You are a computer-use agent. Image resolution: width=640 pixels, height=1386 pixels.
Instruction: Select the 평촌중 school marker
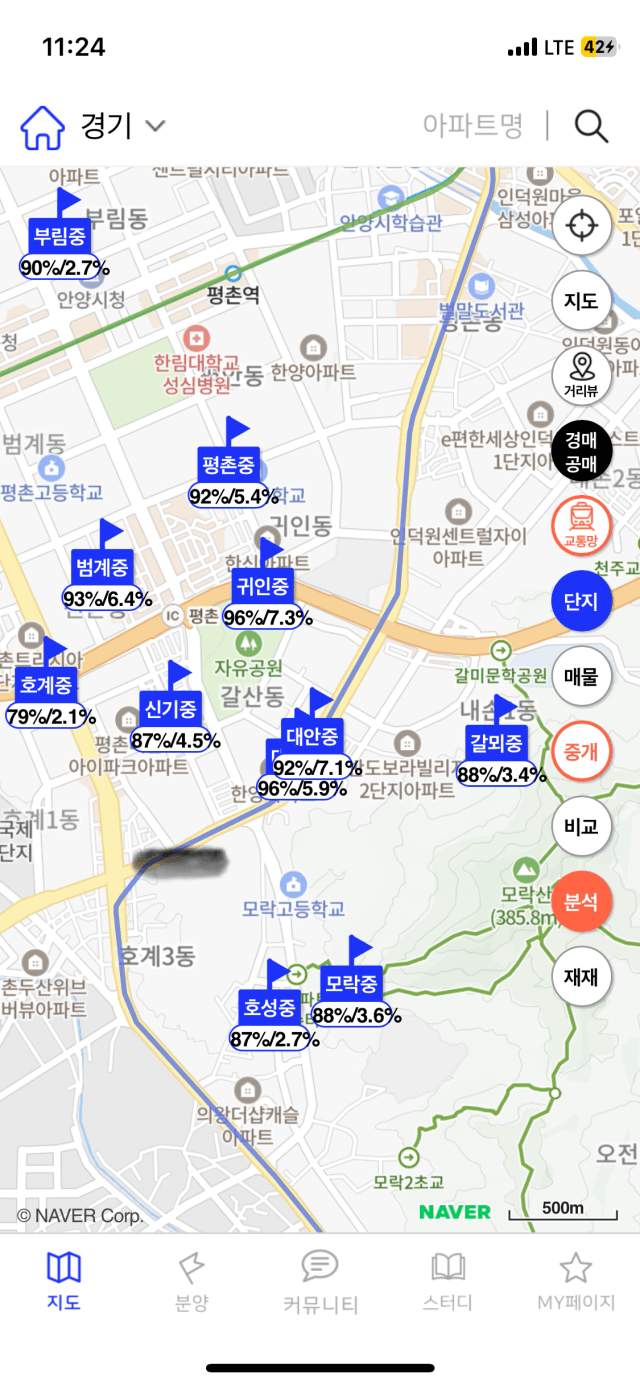(x=229, y=465)
